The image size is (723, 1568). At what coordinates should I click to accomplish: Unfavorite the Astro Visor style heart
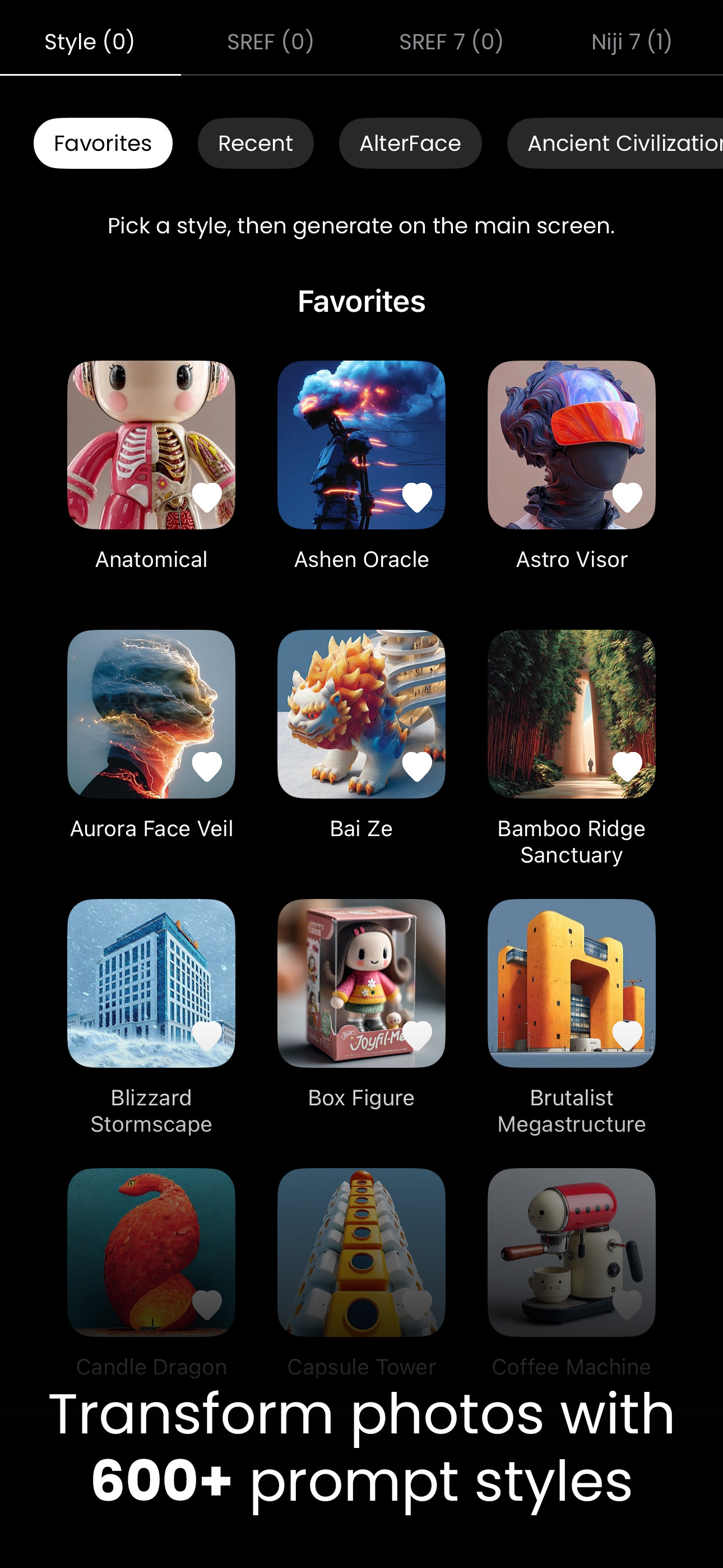tap(627, 497)
